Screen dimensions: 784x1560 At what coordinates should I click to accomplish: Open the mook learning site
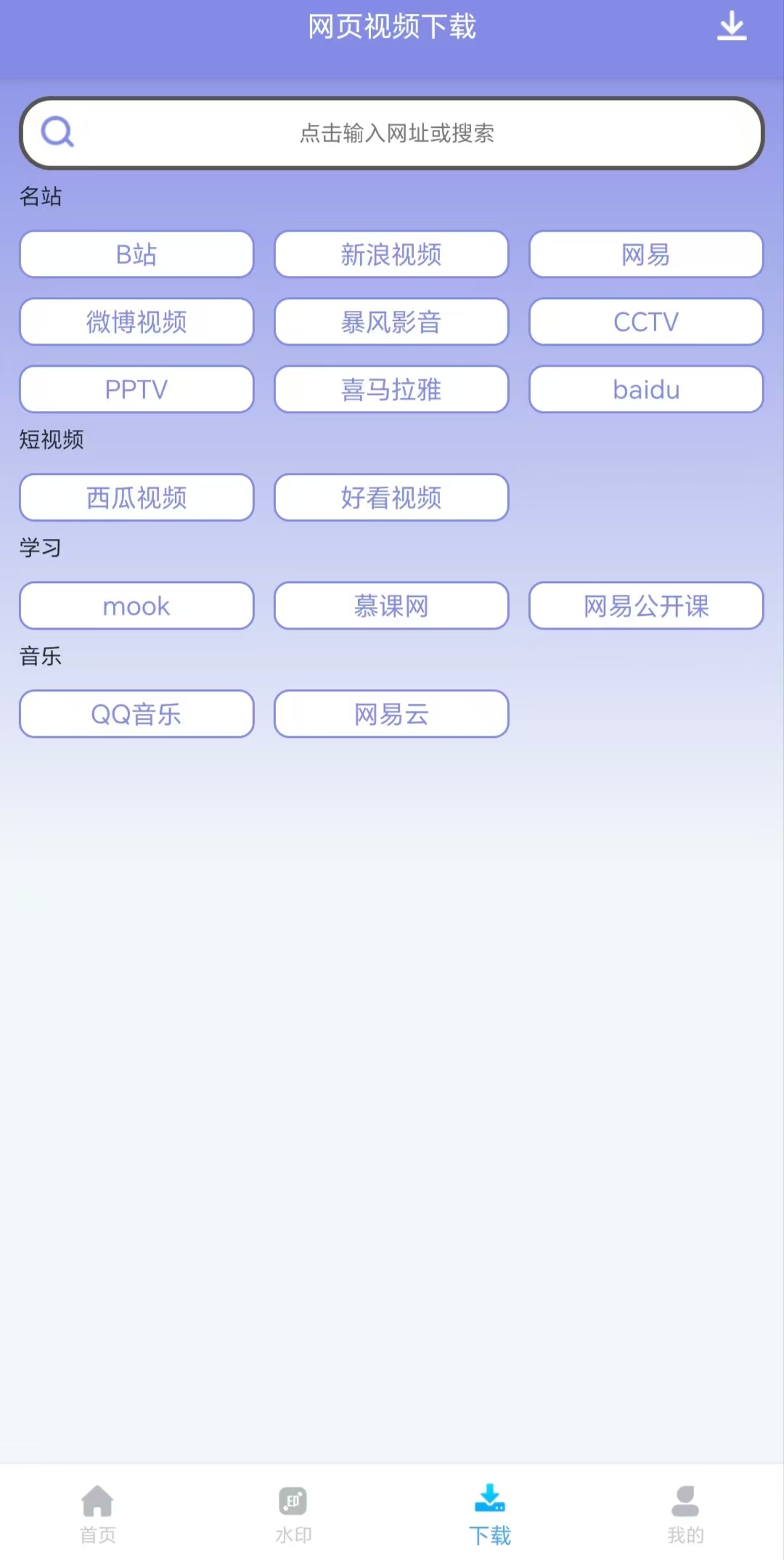pyautogui.click(x=136, y=606)
